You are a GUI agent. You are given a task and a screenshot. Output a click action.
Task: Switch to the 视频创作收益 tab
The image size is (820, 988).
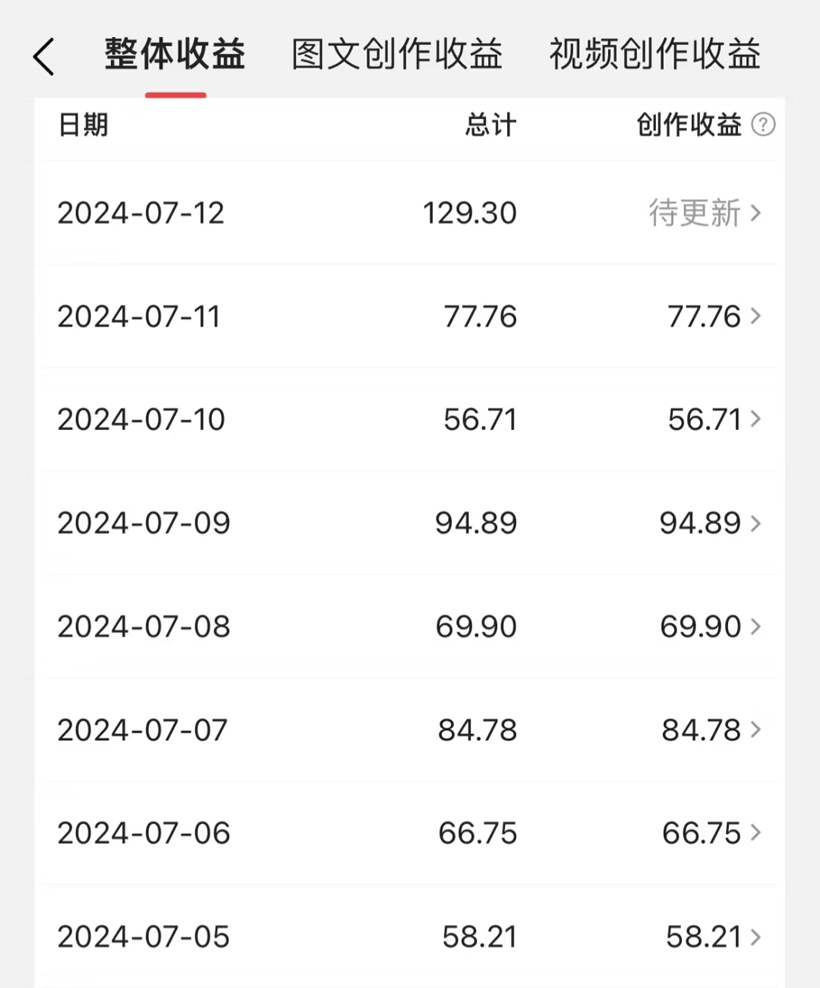tap(655, 55)
